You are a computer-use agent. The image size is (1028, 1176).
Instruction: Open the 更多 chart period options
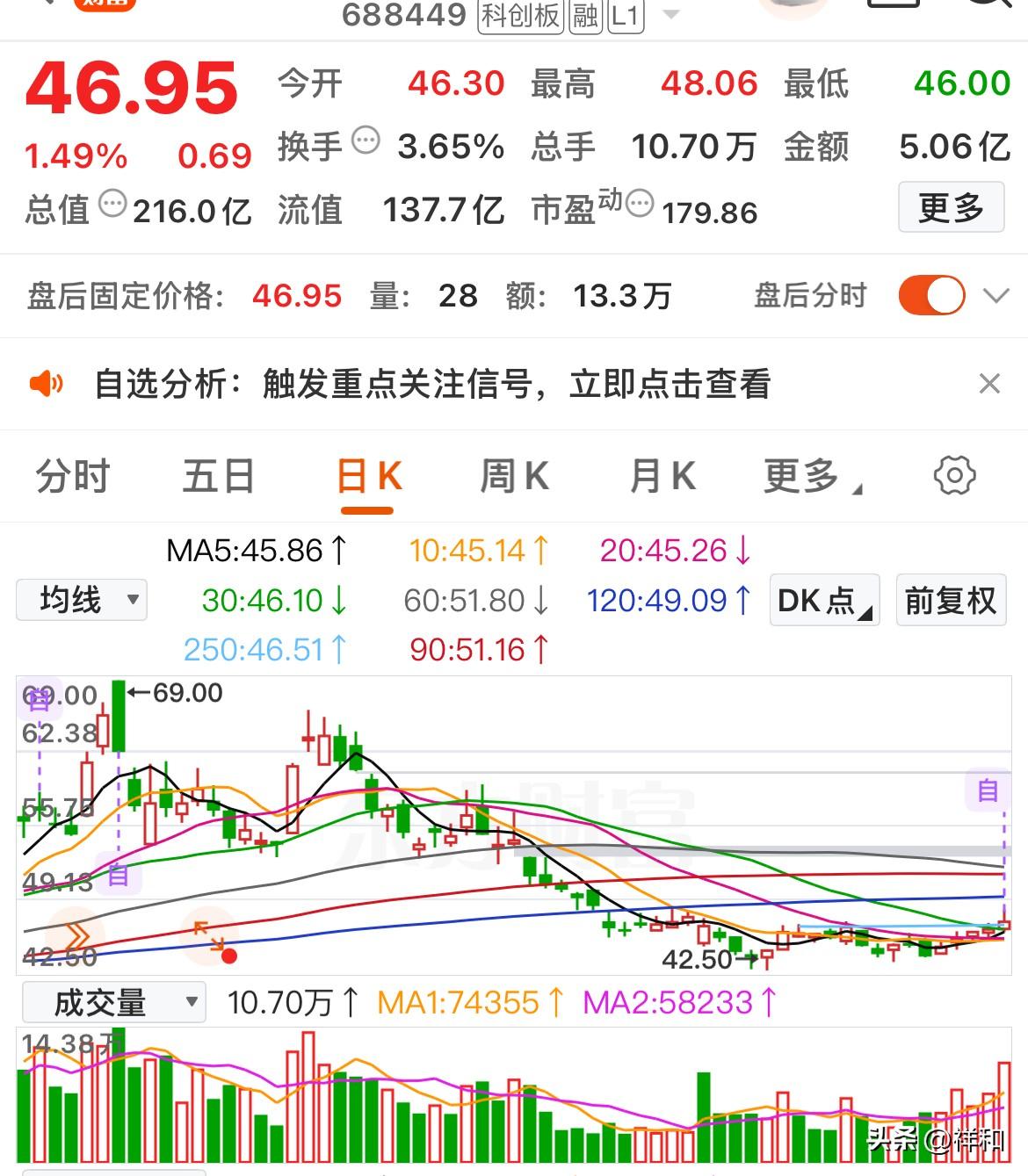811,477
